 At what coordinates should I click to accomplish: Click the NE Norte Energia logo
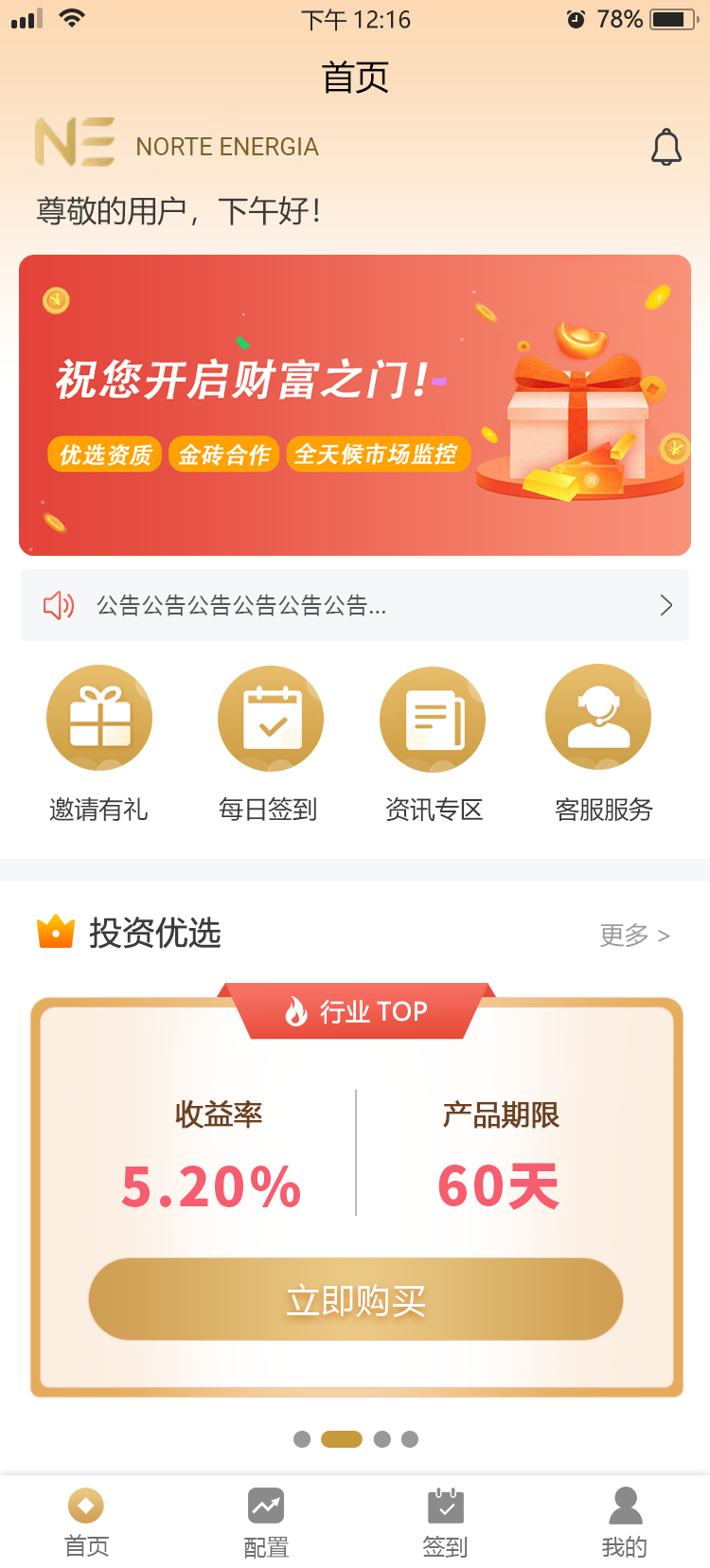[x=76, y=145]
